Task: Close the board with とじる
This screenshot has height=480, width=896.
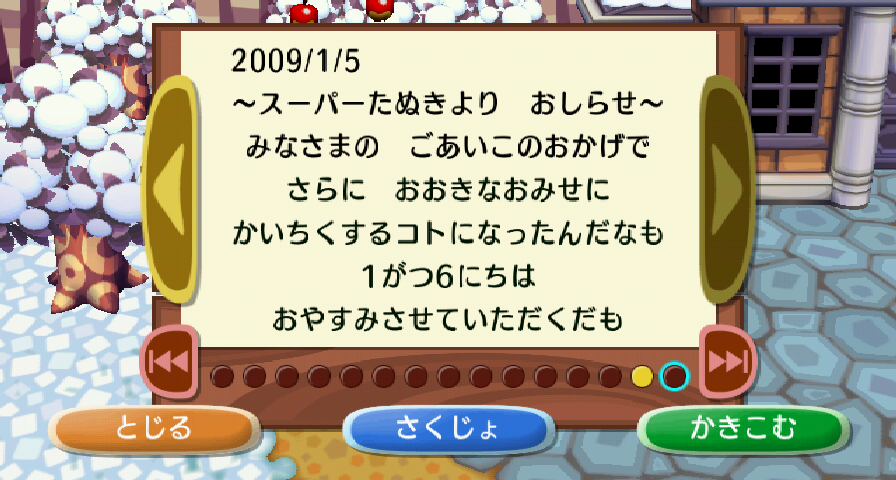Action: (x=153, y=429)
